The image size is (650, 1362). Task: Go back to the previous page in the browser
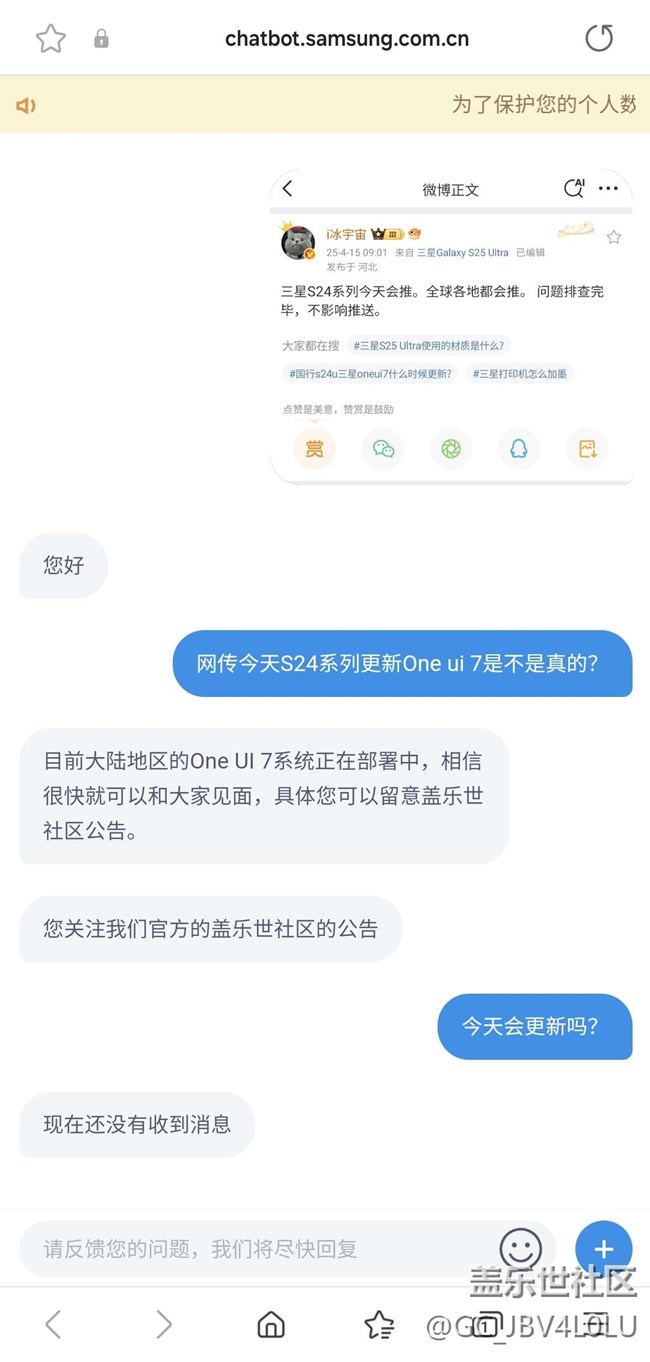pos(54,1325)
